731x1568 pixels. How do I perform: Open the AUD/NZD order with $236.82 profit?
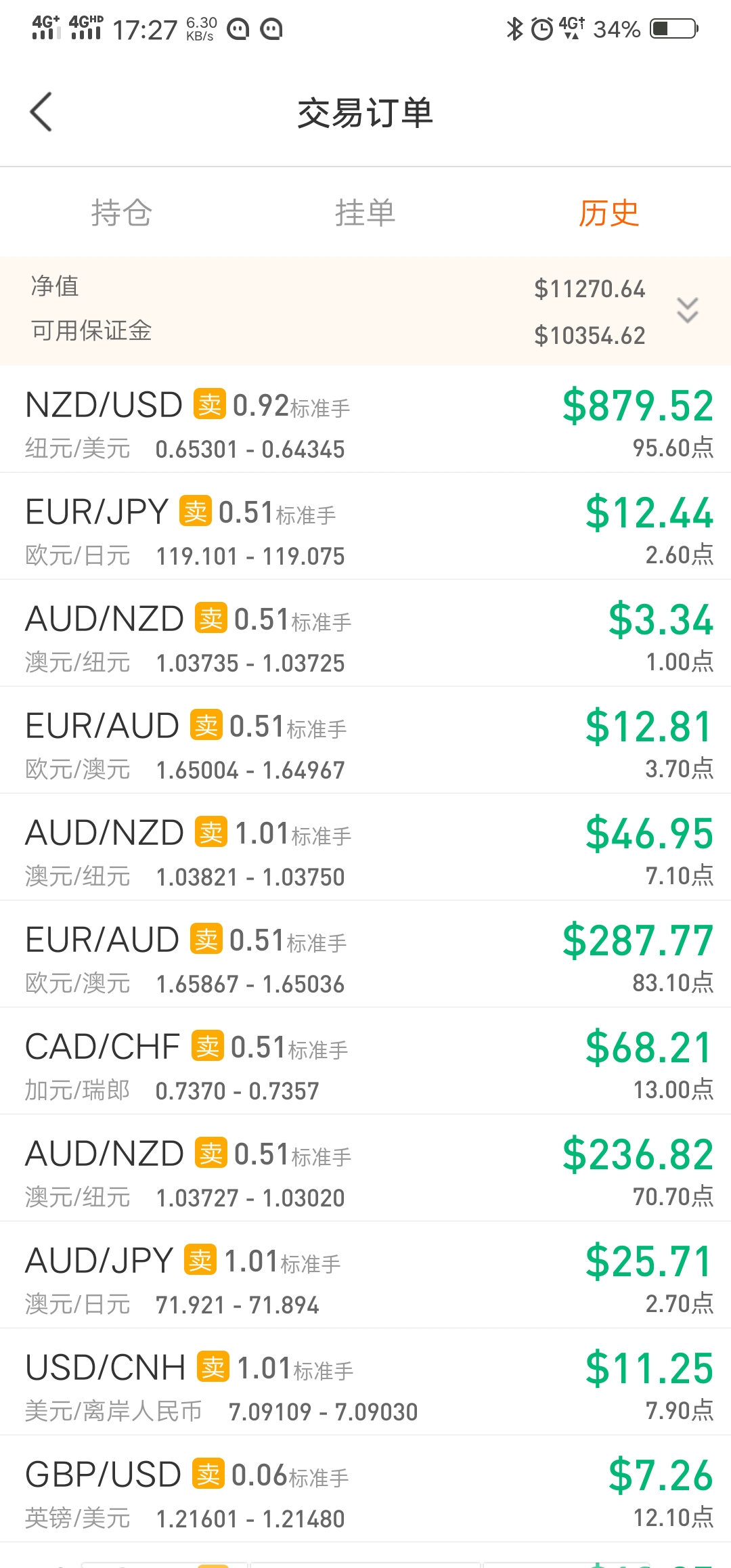[x=365, y=1168]
